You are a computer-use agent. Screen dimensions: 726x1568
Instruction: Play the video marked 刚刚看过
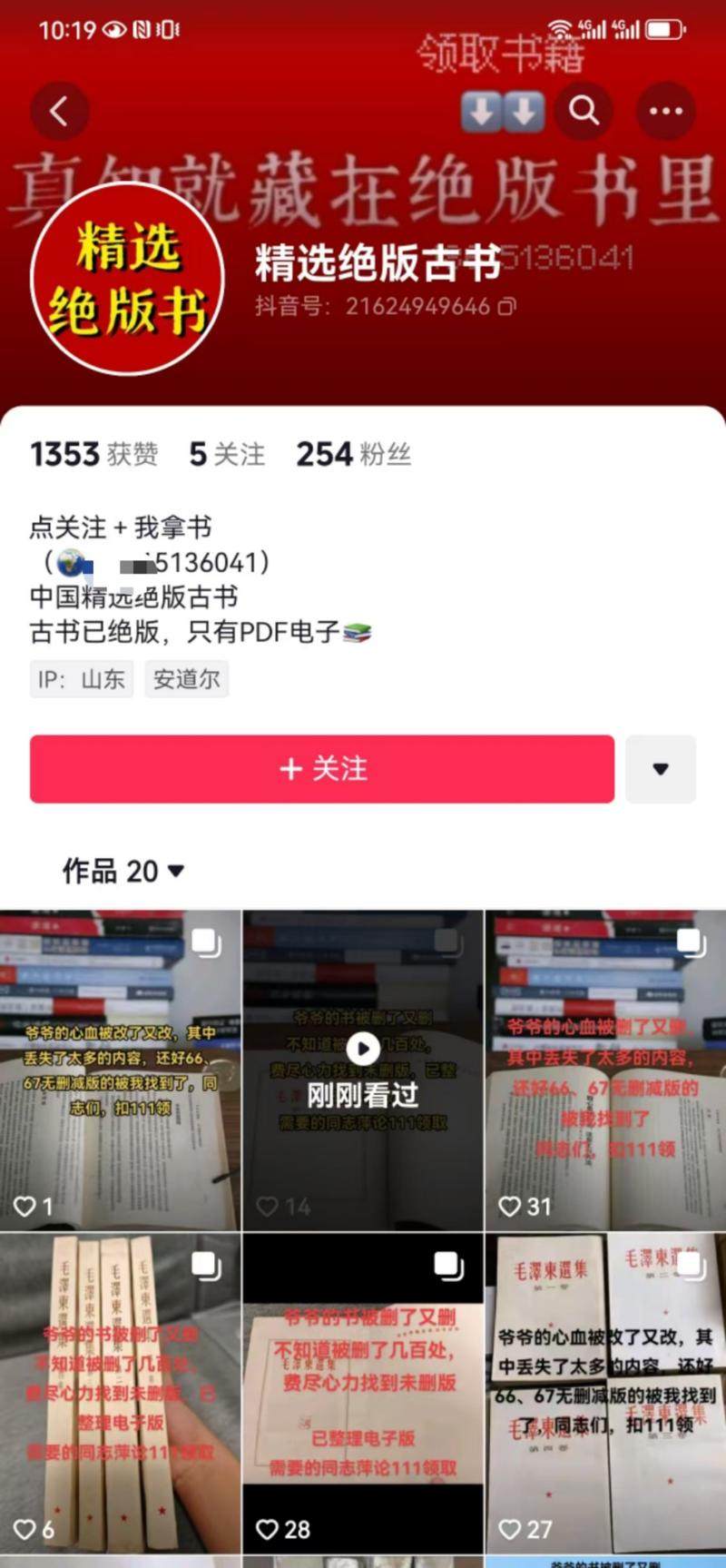coord(363,1070)
